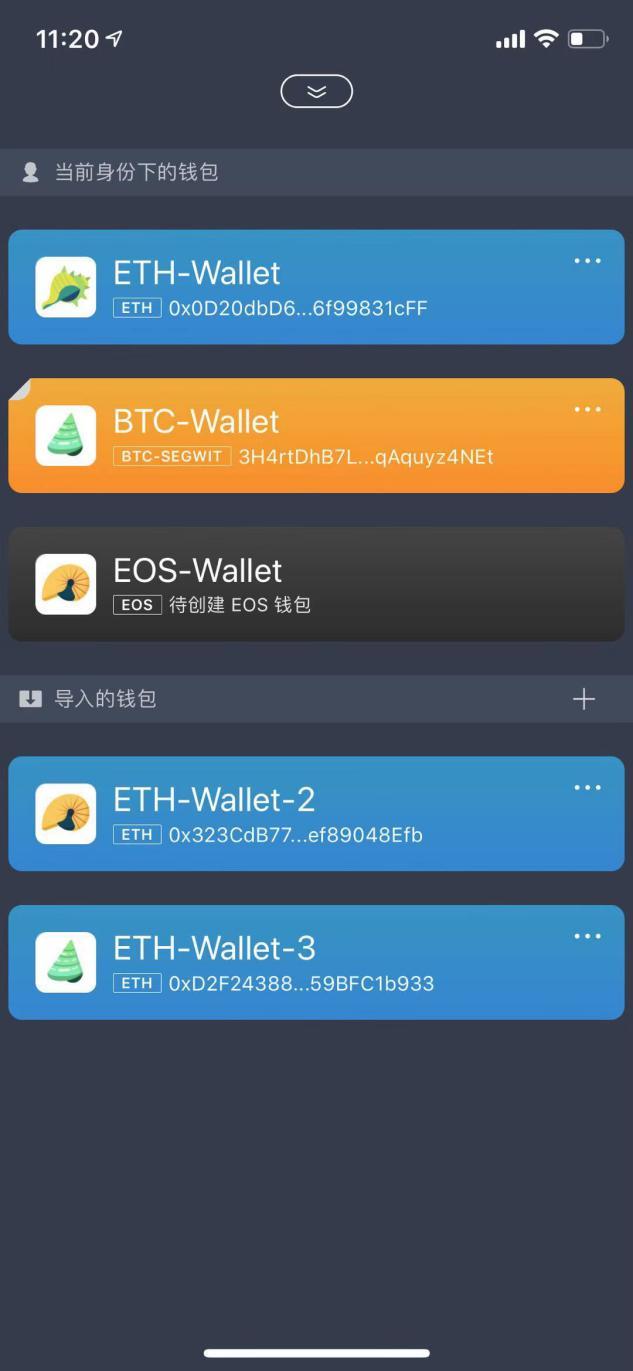Screen dimensions: 633x1371
Task: Open more options on ETH-Wallet
Action: pyautogui.click(x=587, y=261)
